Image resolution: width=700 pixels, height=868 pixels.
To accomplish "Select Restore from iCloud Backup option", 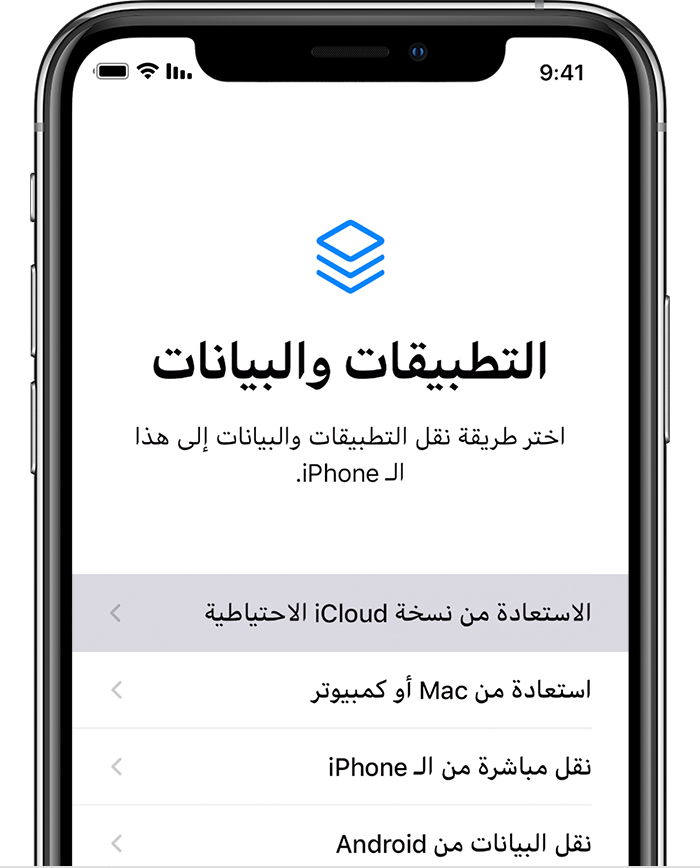I will click(350, 613).
